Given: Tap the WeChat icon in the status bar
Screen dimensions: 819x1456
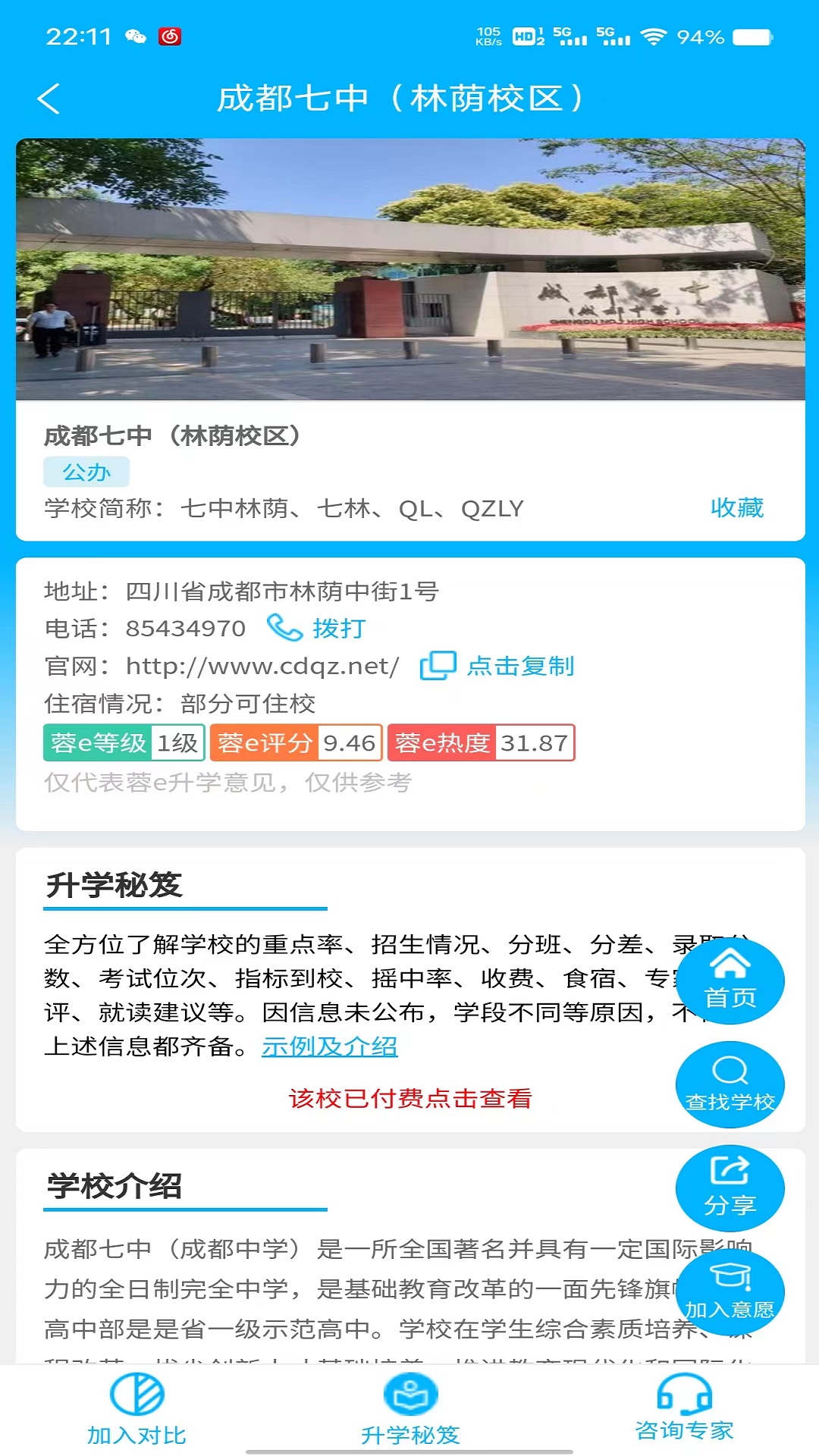Looking at the screenshot, I should (x=136, y=36).
